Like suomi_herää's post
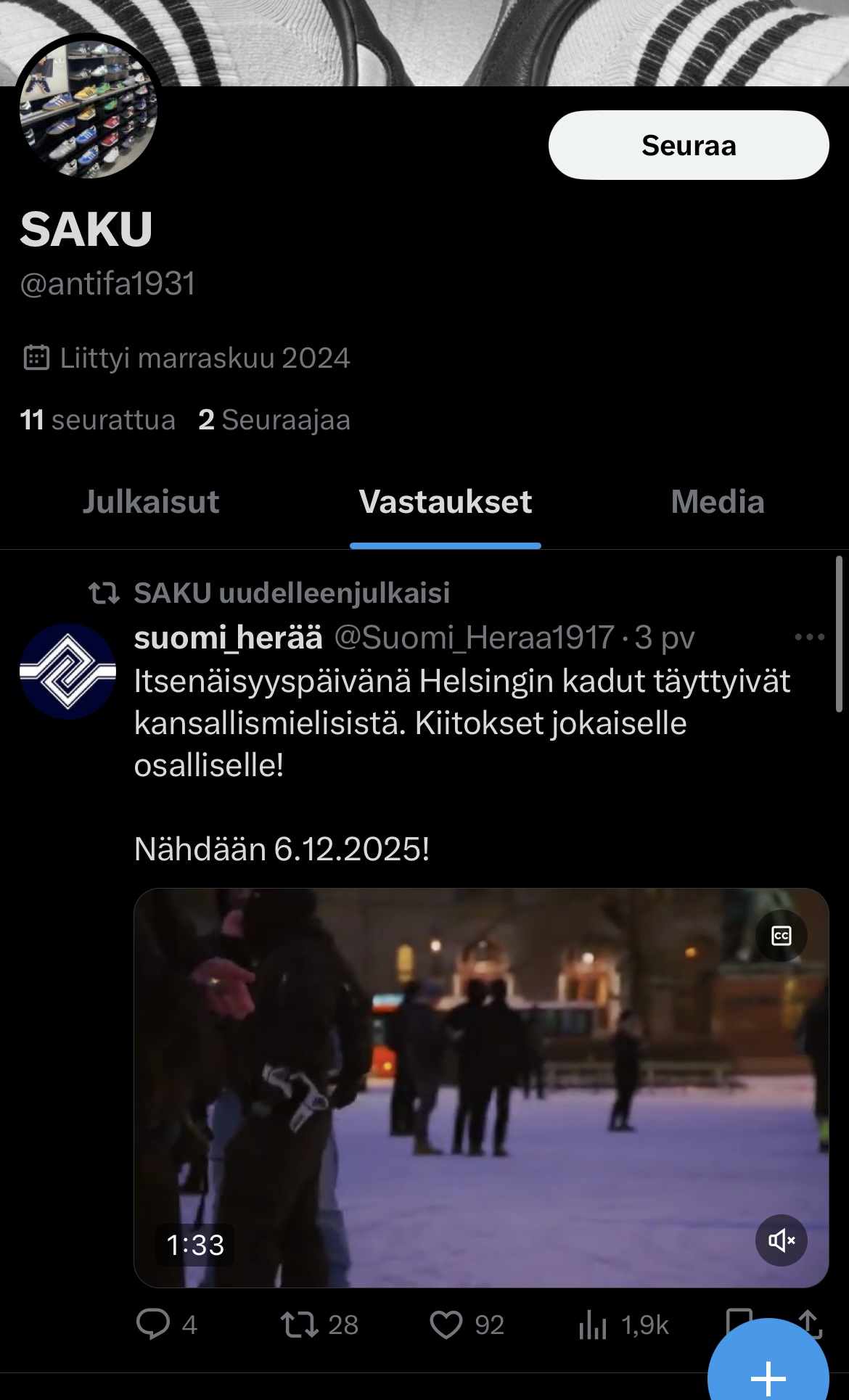The image size is (849, 1400). click(x=446, y=1325)
